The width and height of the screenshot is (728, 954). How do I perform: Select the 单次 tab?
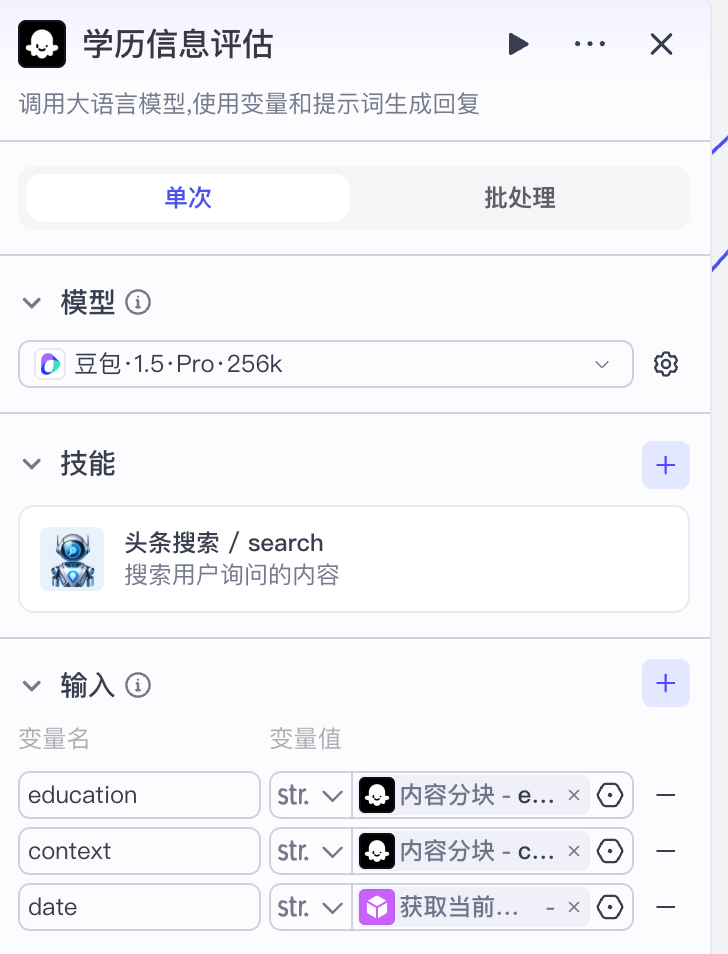(187, 198)
